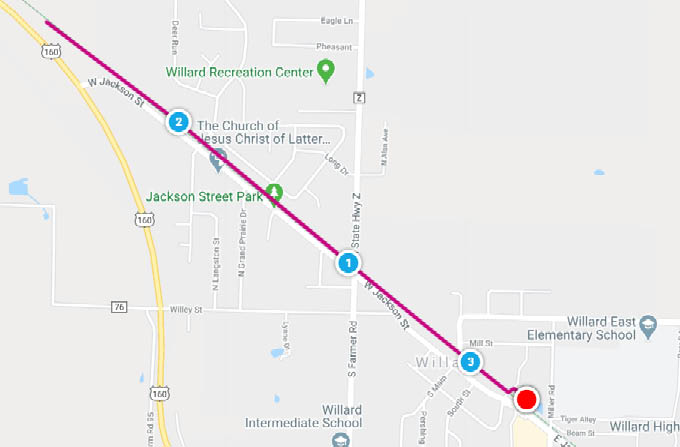Open the Church of Jesus Christ pin
The height and width of the screenshot is (447, 680).
pyautogui.click(x=217, y=156)
